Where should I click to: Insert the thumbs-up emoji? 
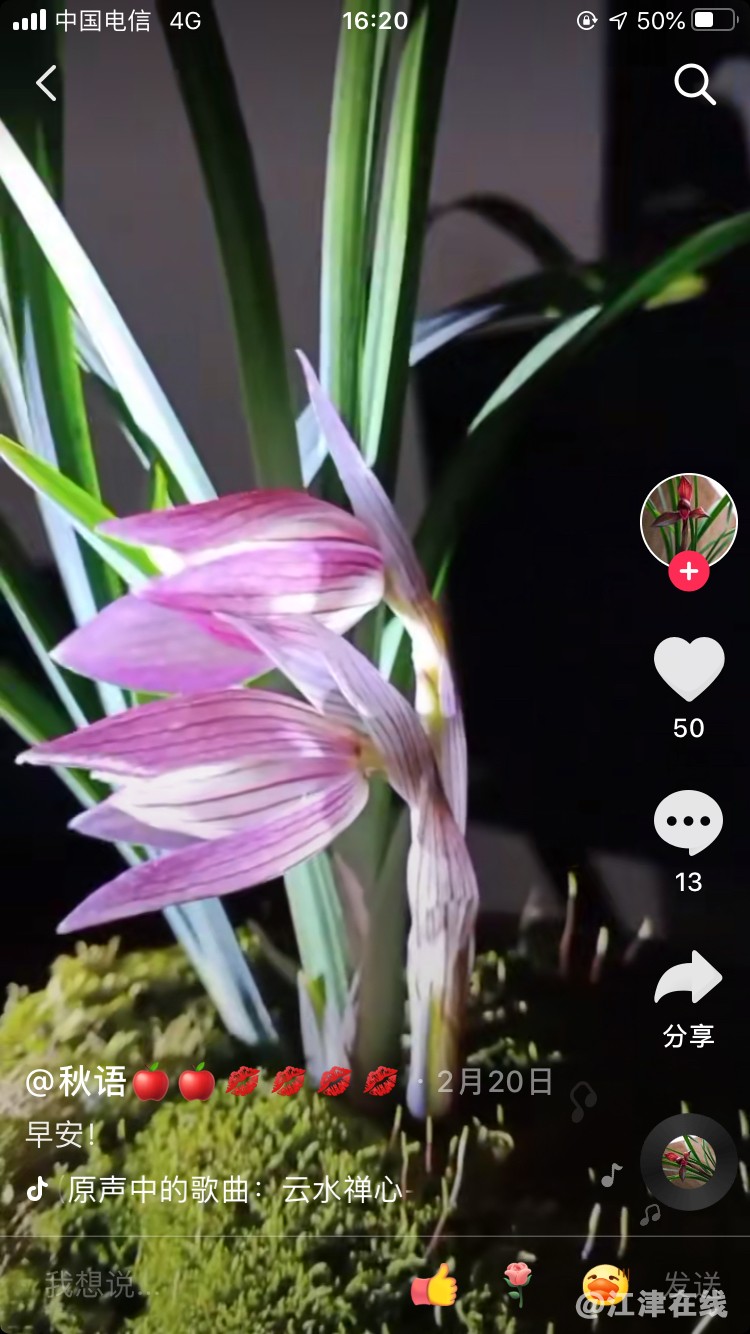coord(435,1284)
